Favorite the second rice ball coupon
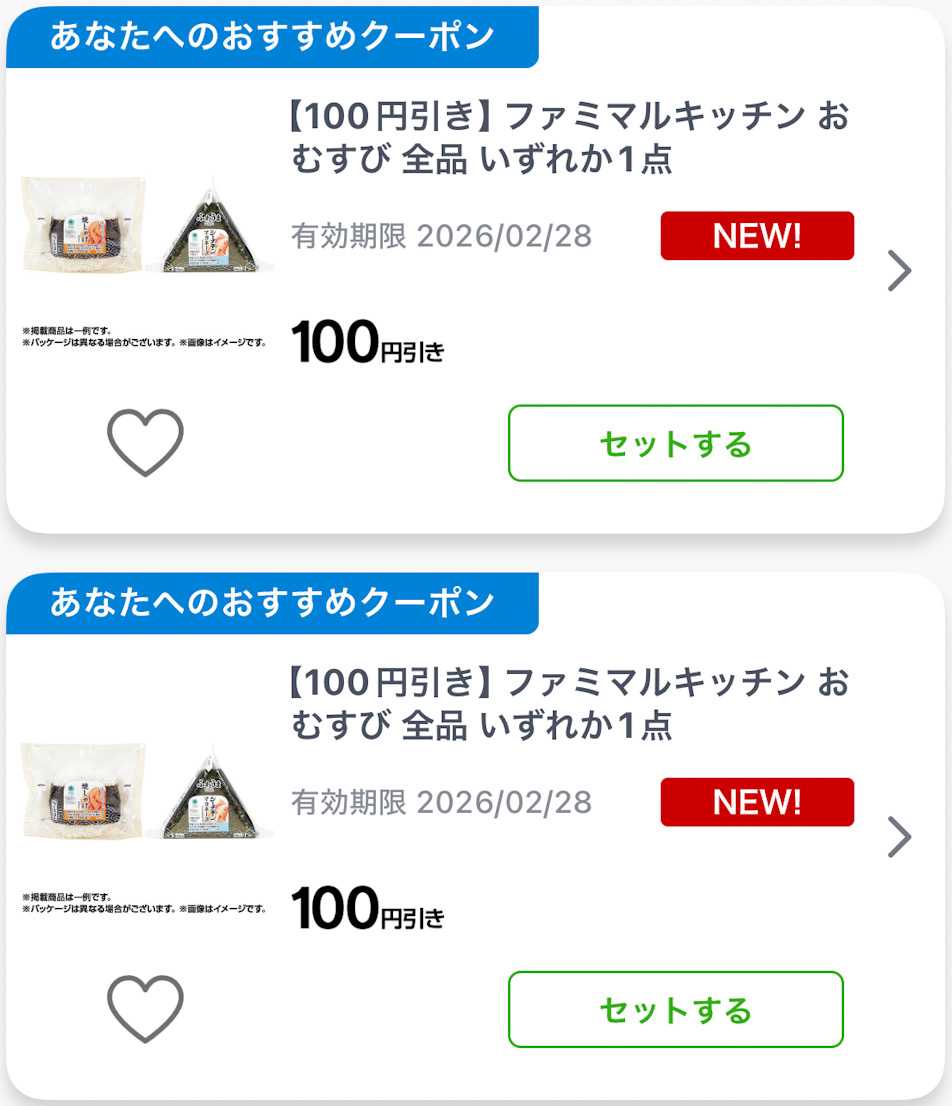 [x=145, y=1009]
